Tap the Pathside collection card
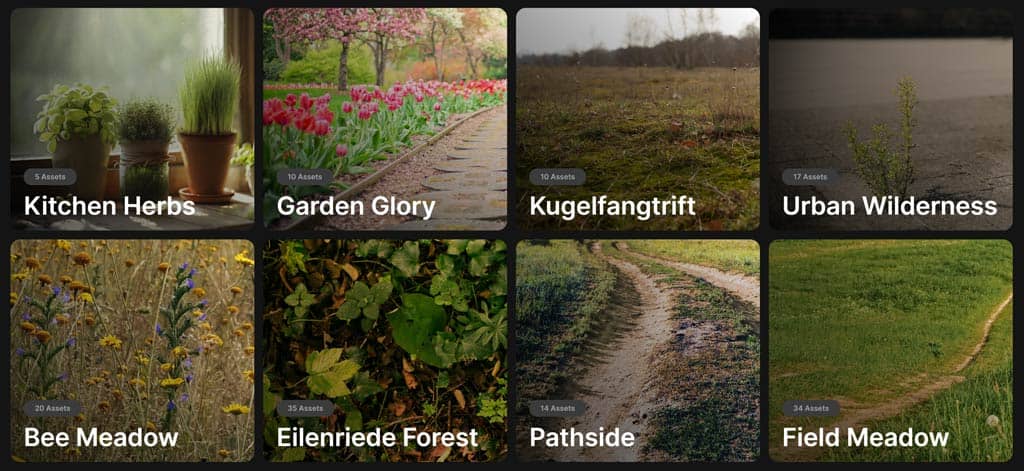 pyautogui.click(x=637, y=350)
